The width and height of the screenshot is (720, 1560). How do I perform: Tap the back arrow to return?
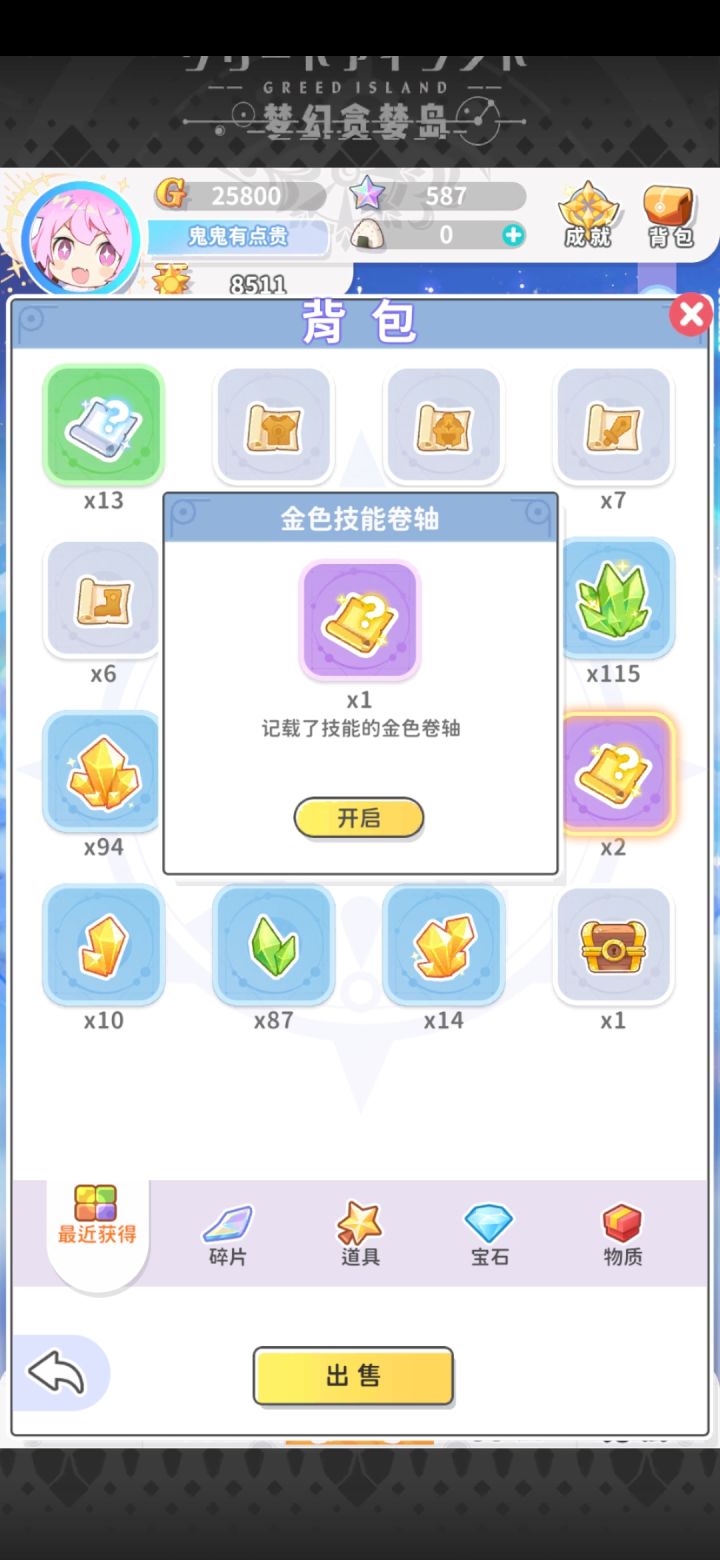tap(57, 1374)
